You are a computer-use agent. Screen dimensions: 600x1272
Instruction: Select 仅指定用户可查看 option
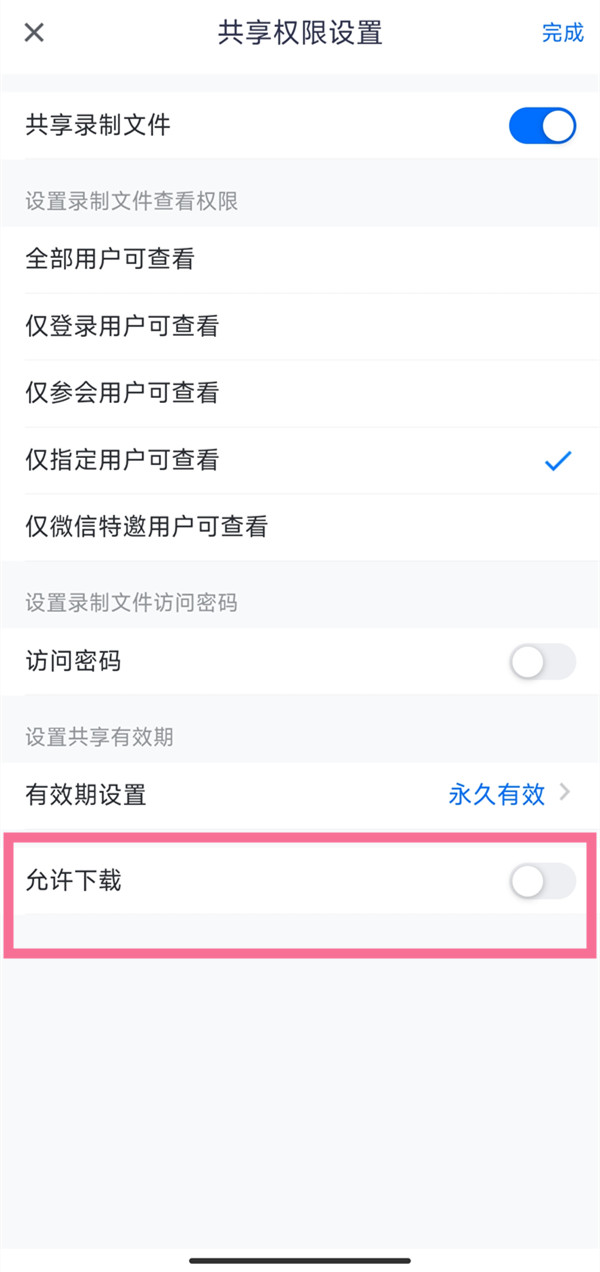(122, 460)
